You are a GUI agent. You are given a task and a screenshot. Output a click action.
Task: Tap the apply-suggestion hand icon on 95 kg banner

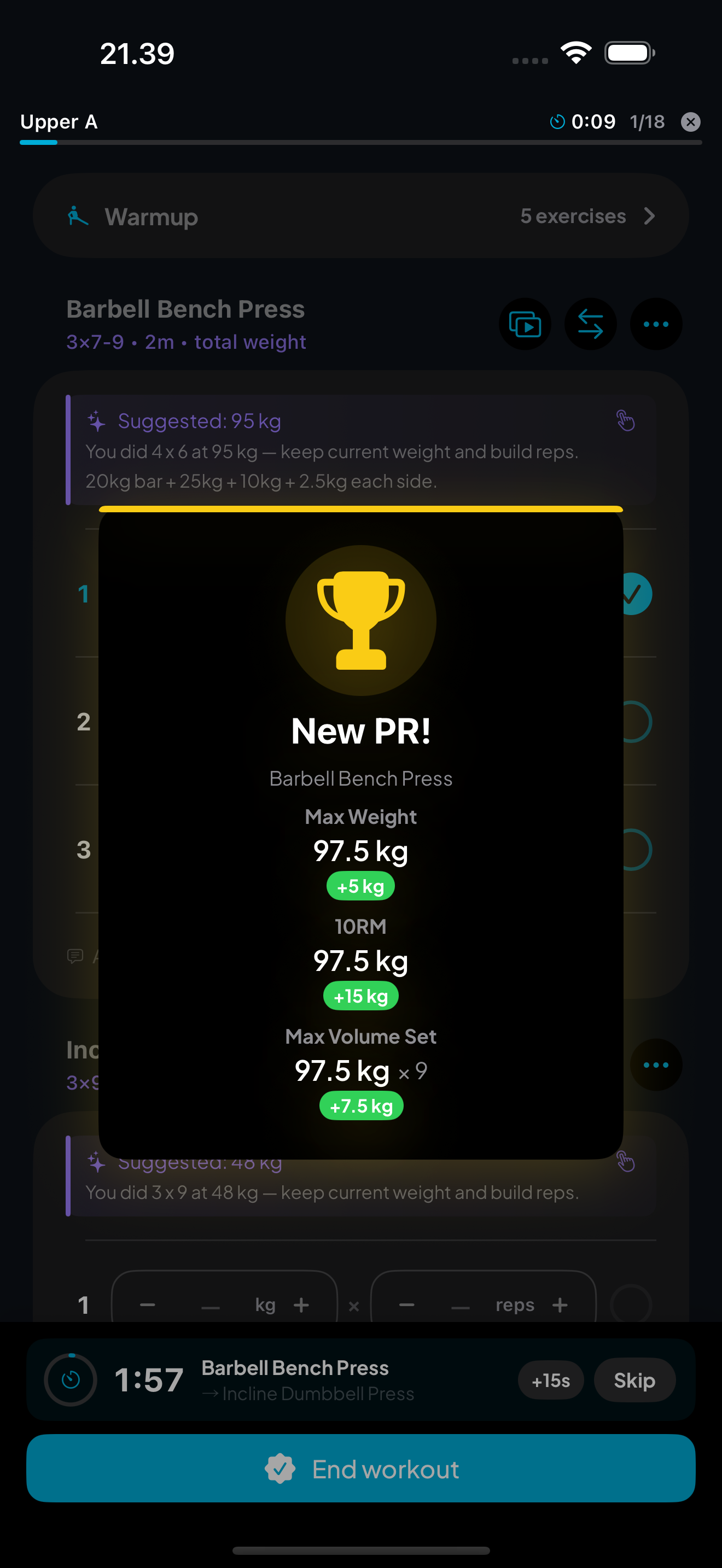click(626, 420)
